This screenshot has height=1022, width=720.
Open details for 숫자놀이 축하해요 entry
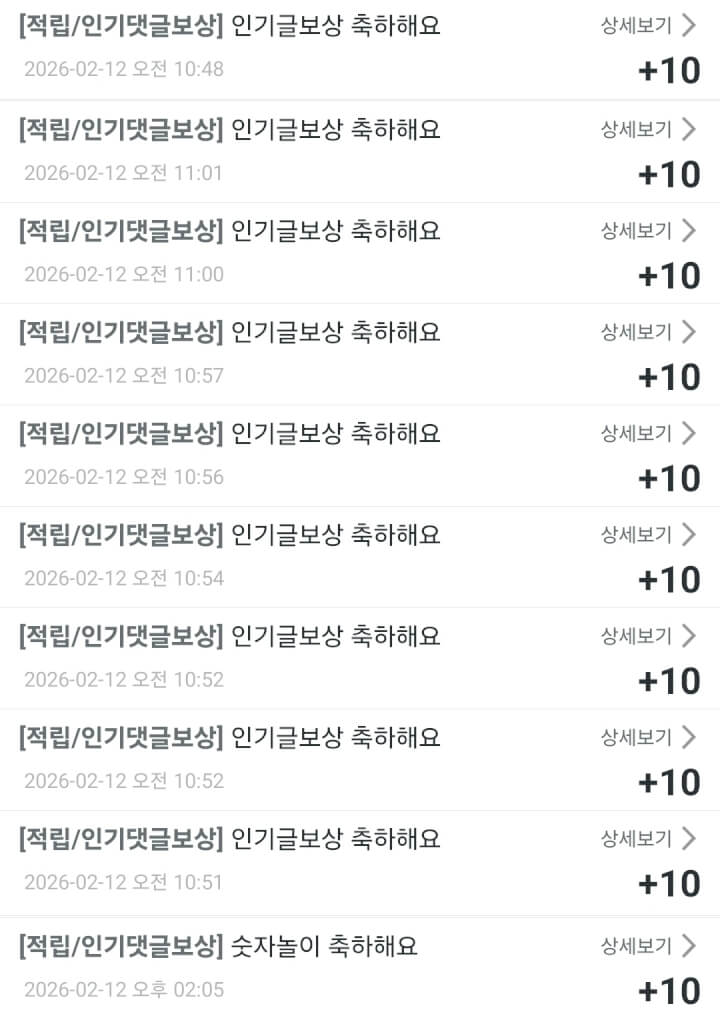coord(647,945)
